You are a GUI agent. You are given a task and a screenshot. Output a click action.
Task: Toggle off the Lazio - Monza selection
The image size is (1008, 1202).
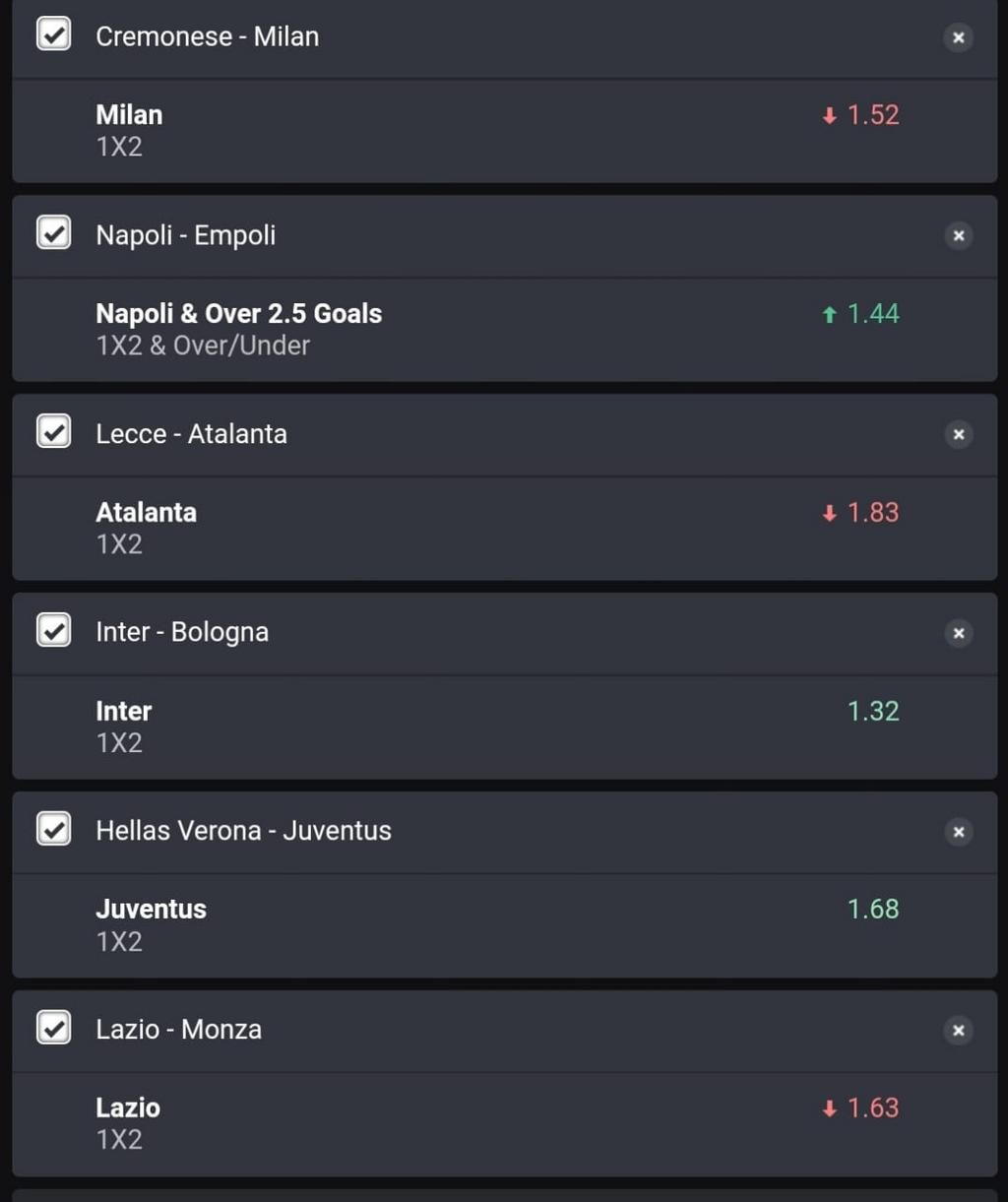tap(53, 1028)
